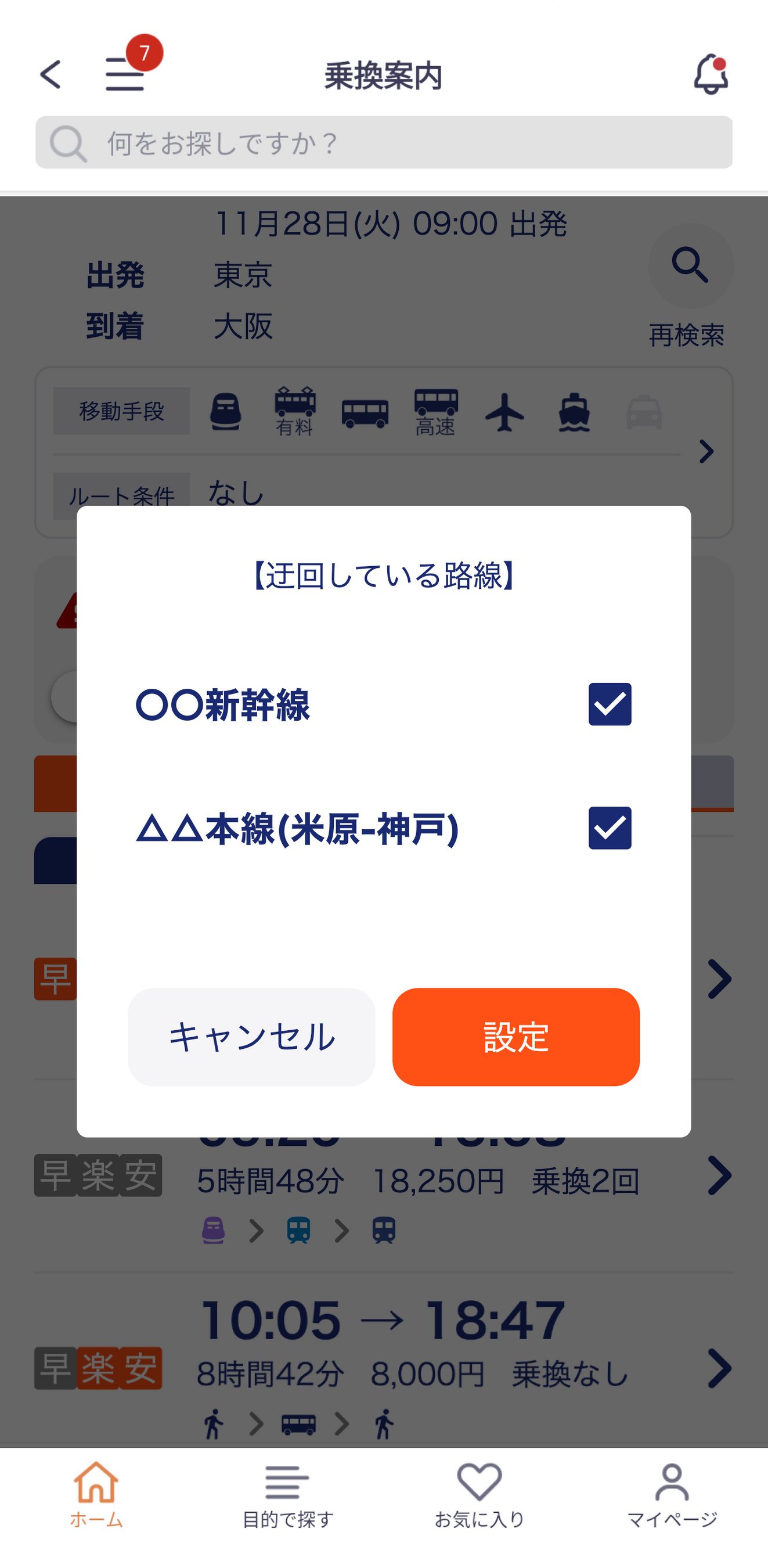The height and width of the screenshot is (1568, 768).
Task: Tap キャンセル to close the dialog
Action: tap(251, 1037)
